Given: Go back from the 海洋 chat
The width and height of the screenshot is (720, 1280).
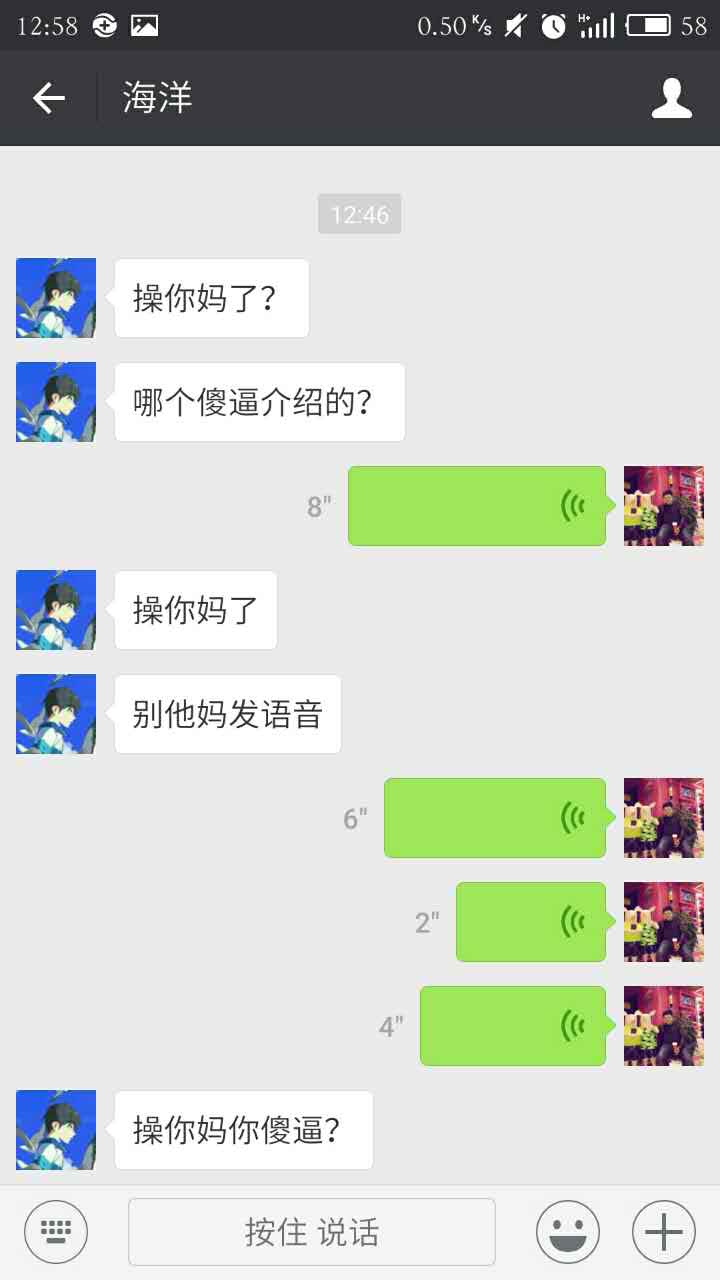Looking at the screenshot, I should [x=48, y=98].
